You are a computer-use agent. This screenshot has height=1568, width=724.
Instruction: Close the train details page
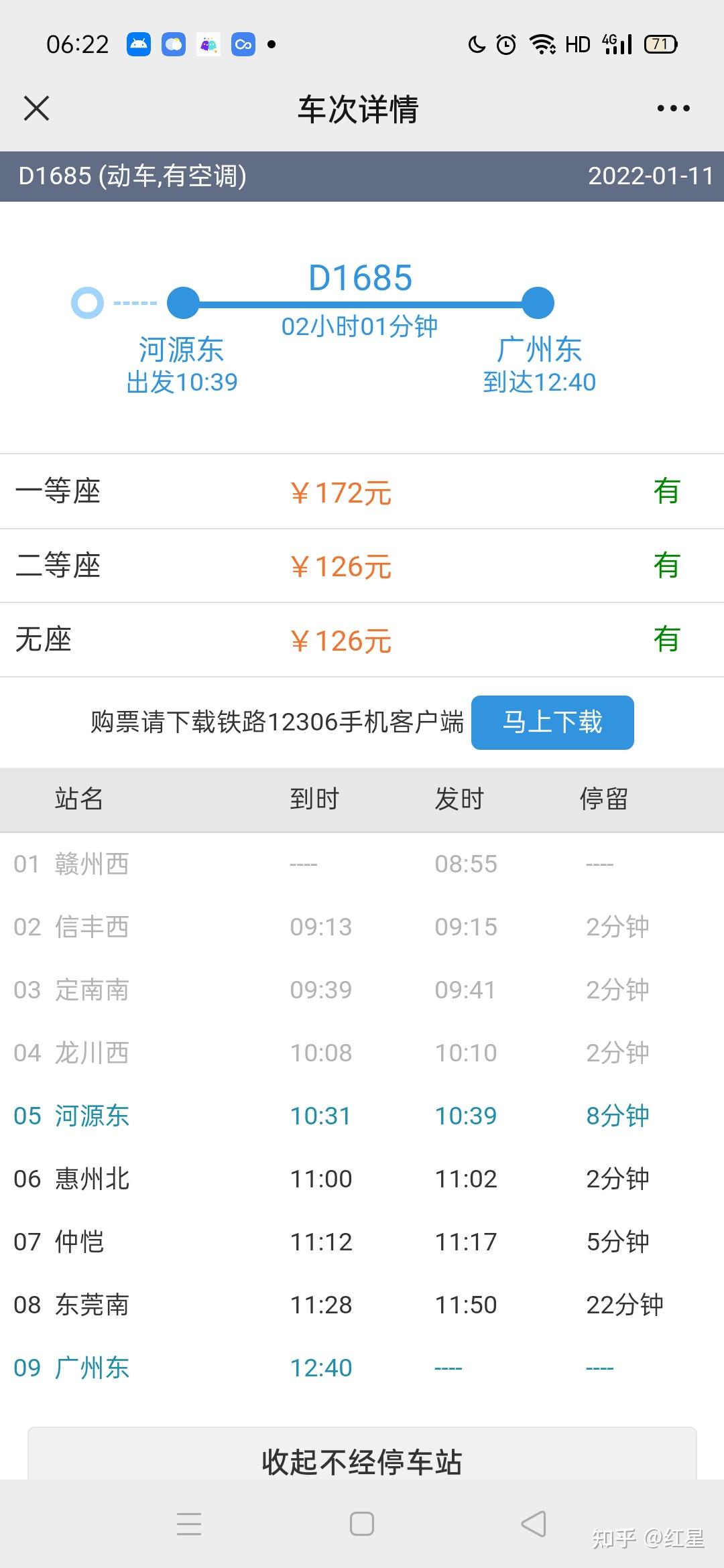click(x=36, y=108)
